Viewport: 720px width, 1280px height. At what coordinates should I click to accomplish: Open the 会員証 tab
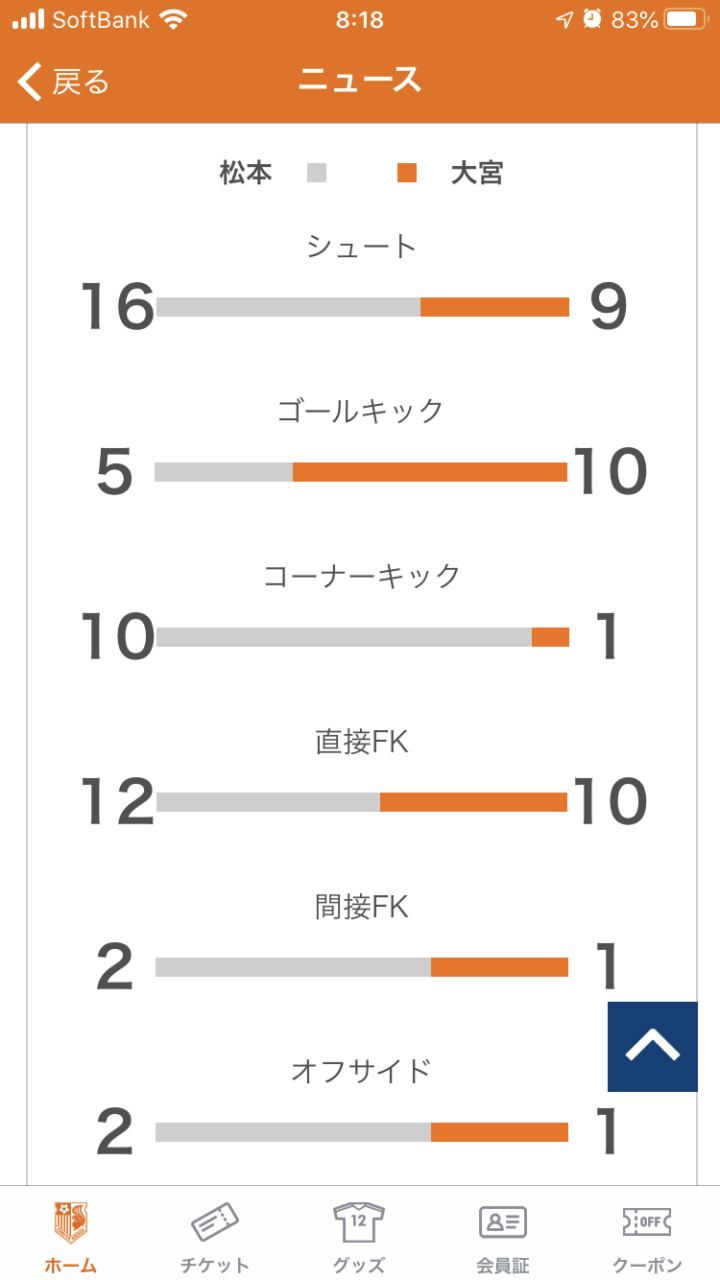click(503, 1237)
